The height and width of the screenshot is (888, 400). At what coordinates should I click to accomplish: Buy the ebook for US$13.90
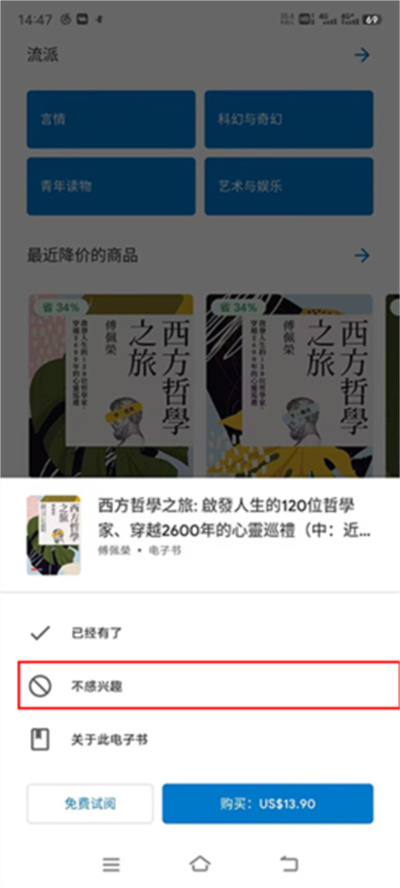point(267,804)
